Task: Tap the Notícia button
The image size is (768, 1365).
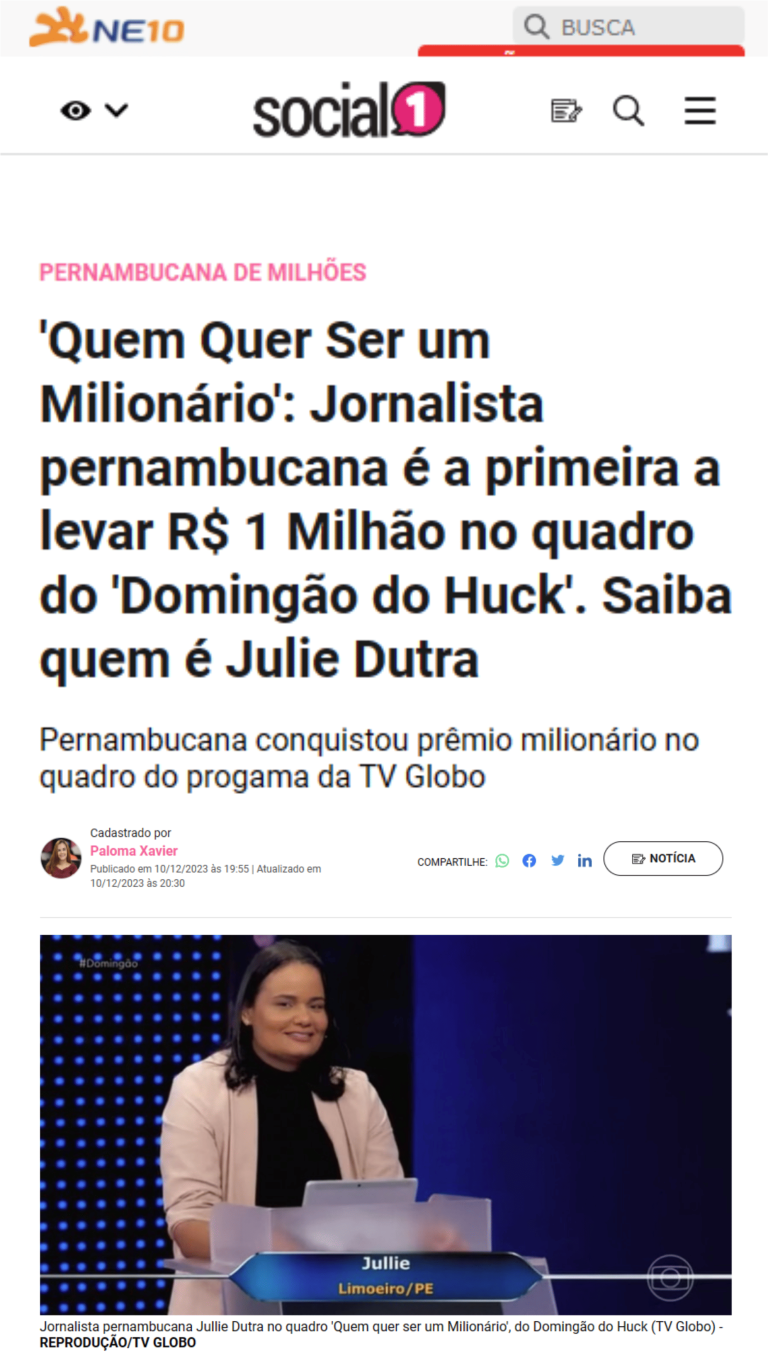Action: click(663, 859)
